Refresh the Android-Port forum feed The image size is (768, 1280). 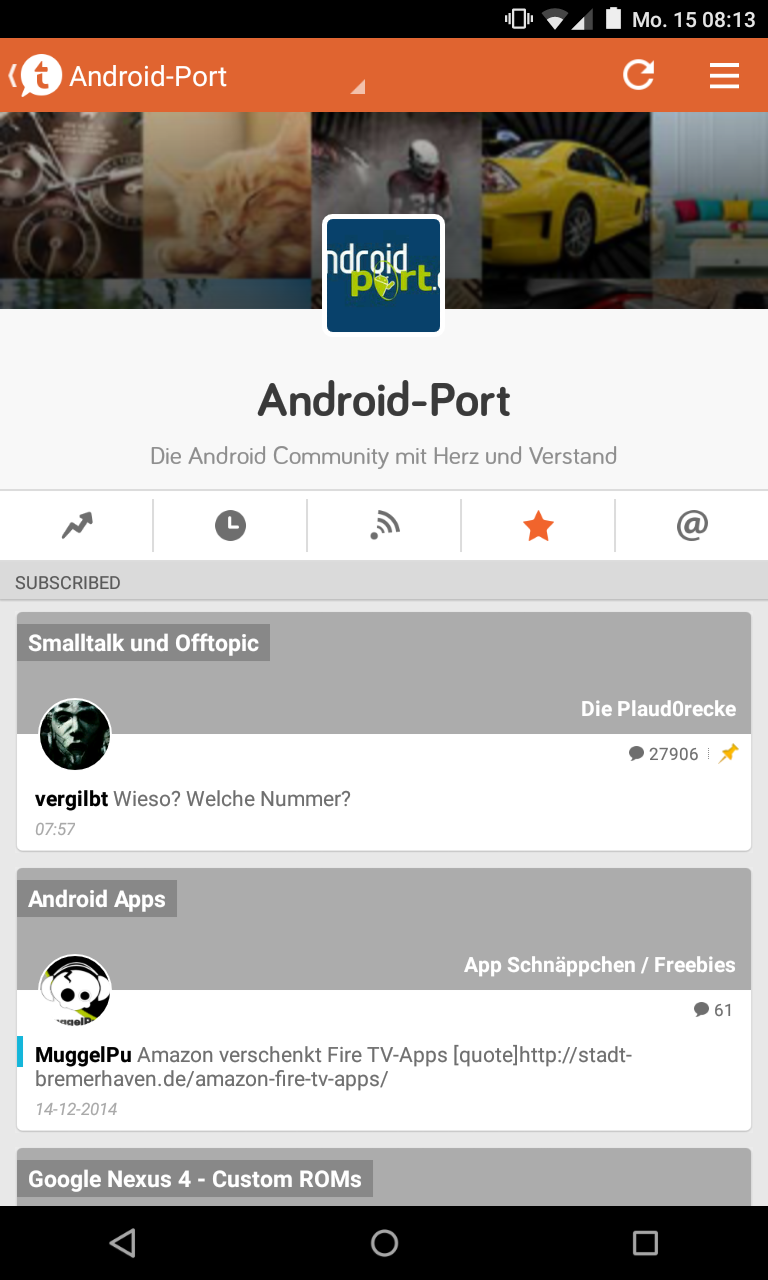[639, 75]
